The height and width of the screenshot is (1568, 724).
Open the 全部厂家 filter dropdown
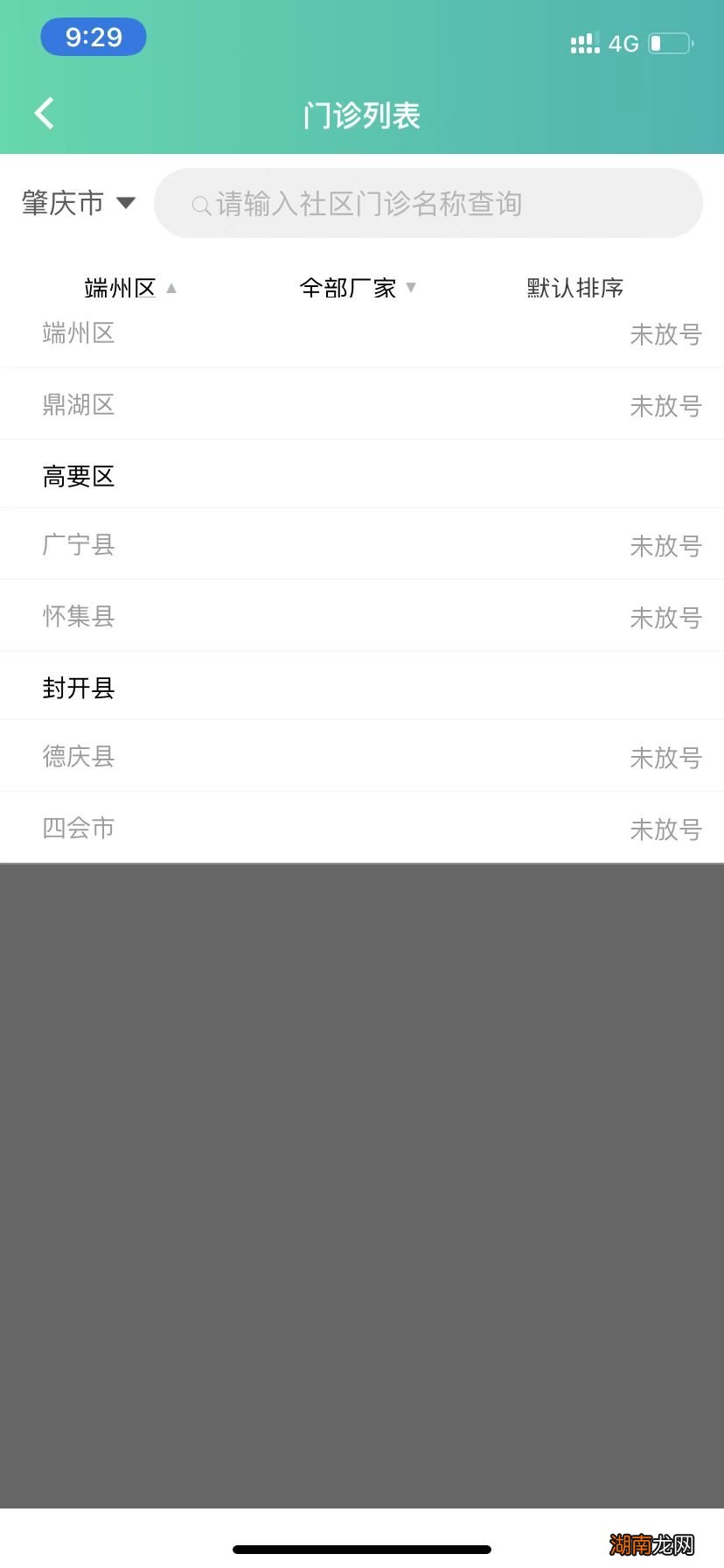click(x=358, y=288)
